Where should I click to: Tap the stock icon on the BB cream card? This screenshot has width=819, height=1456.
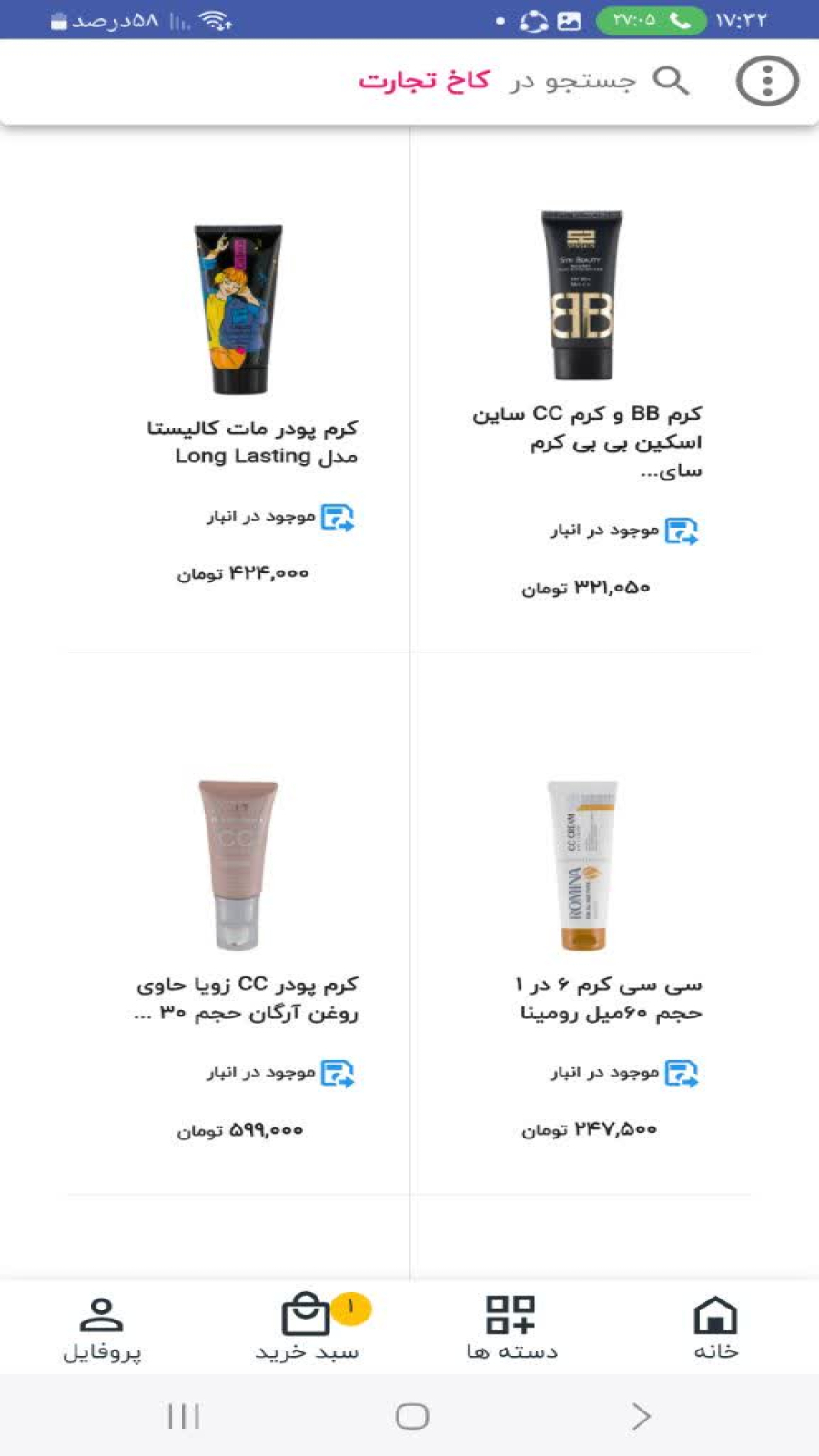coord(684,531)
